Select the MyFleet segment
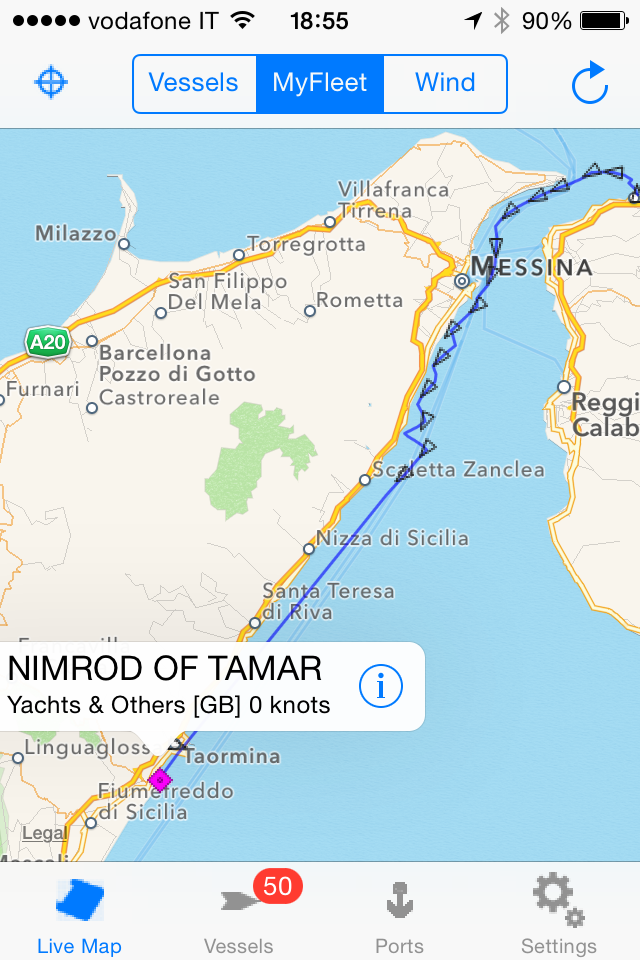 (x=320, y=83)
